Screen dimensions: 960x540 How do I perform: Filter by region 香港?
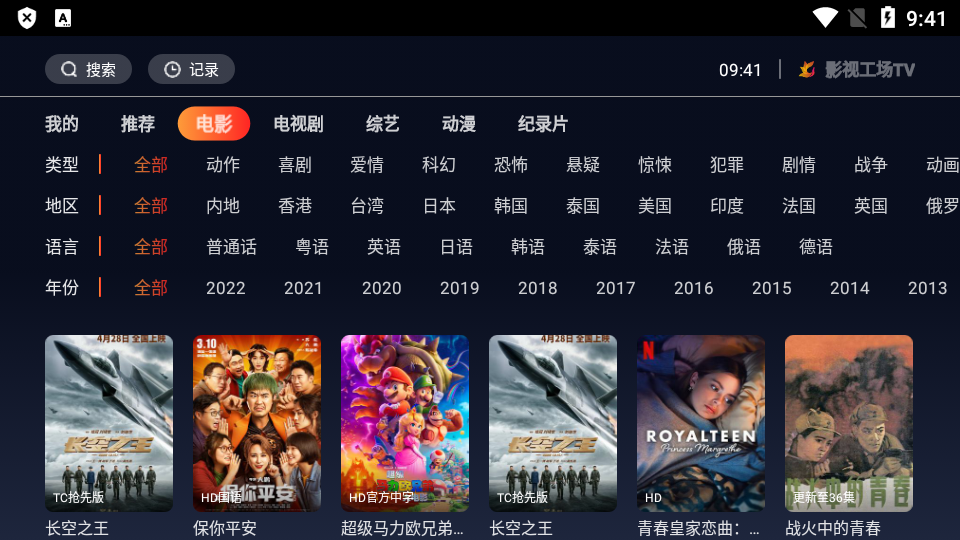click(295, 206)
